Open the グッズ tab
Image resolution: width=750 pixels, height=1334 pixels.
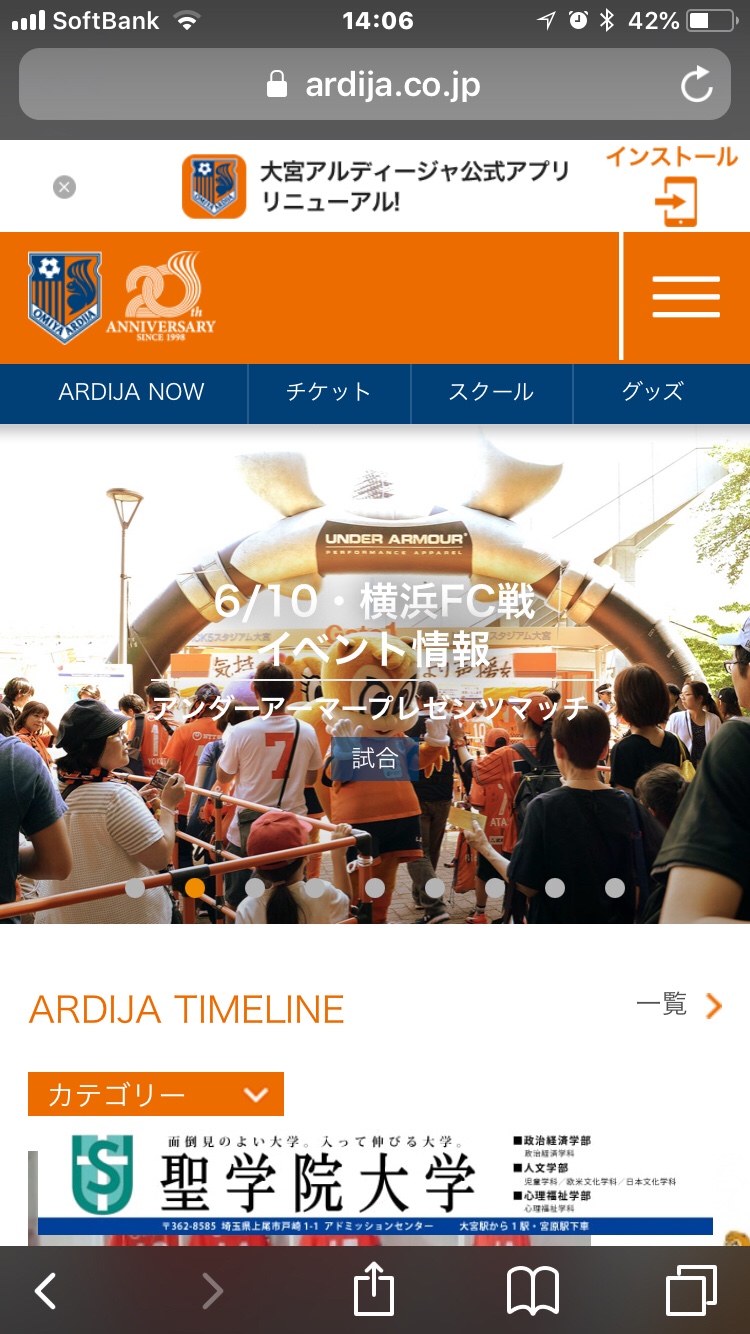coord(652,392)
